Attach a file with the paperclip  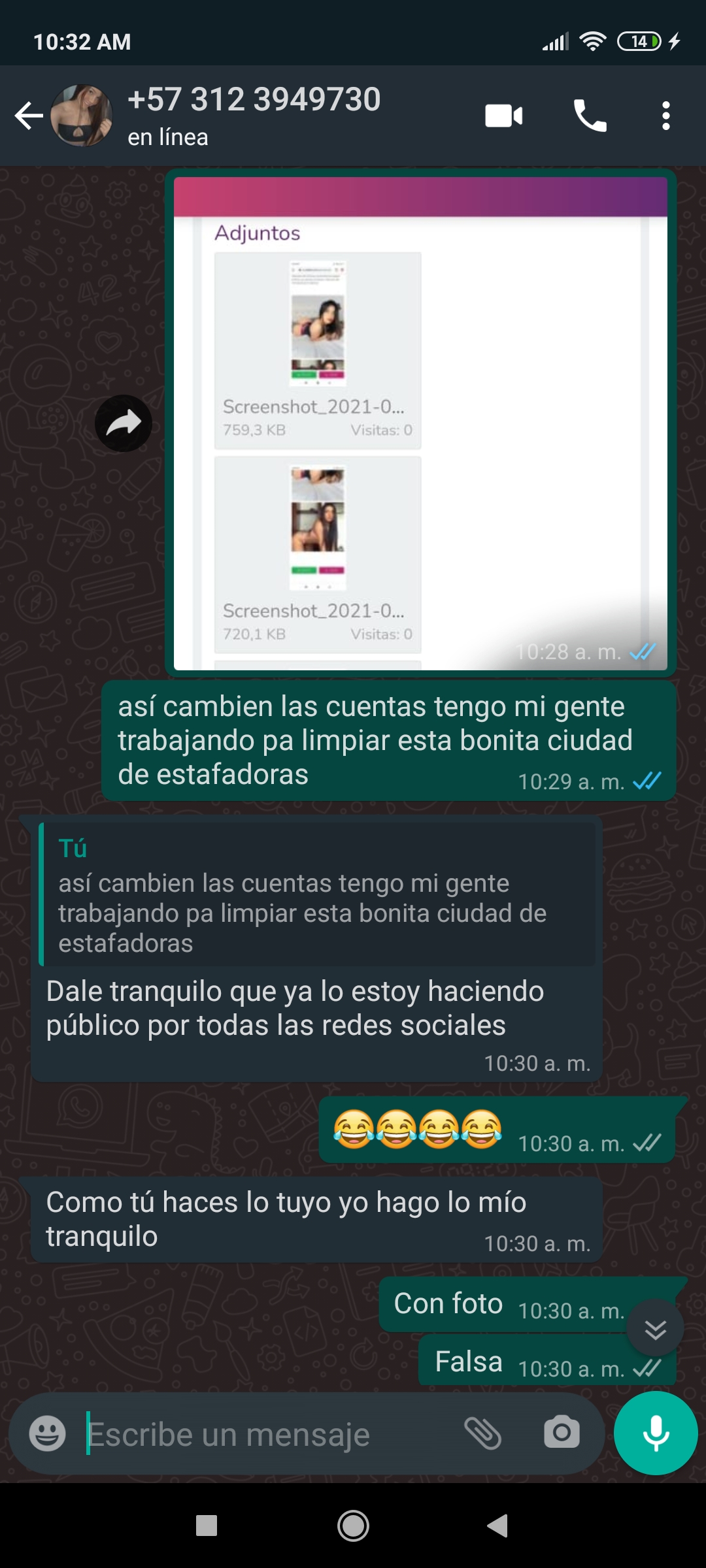click(x=483, y=1434)
